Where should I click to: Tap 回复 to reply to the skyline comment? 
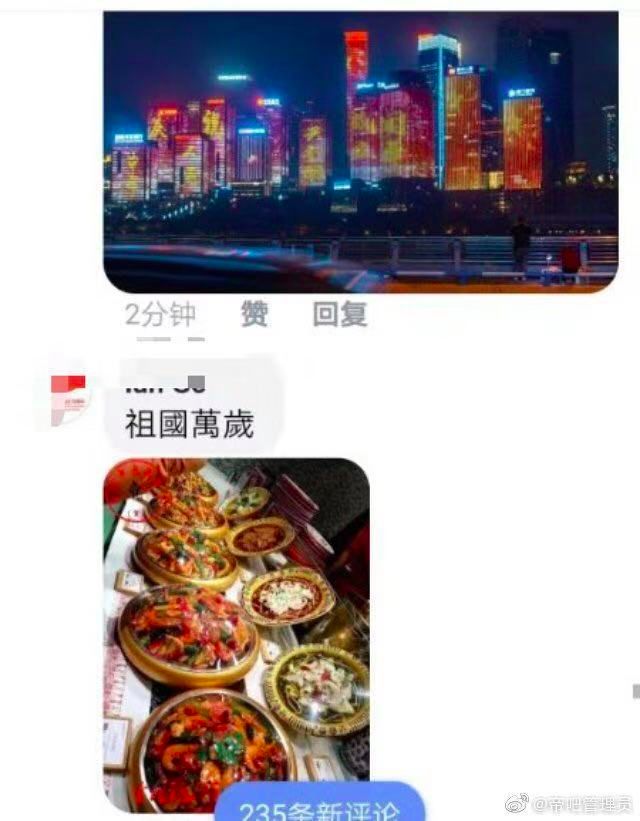click(x=340, y=315)
